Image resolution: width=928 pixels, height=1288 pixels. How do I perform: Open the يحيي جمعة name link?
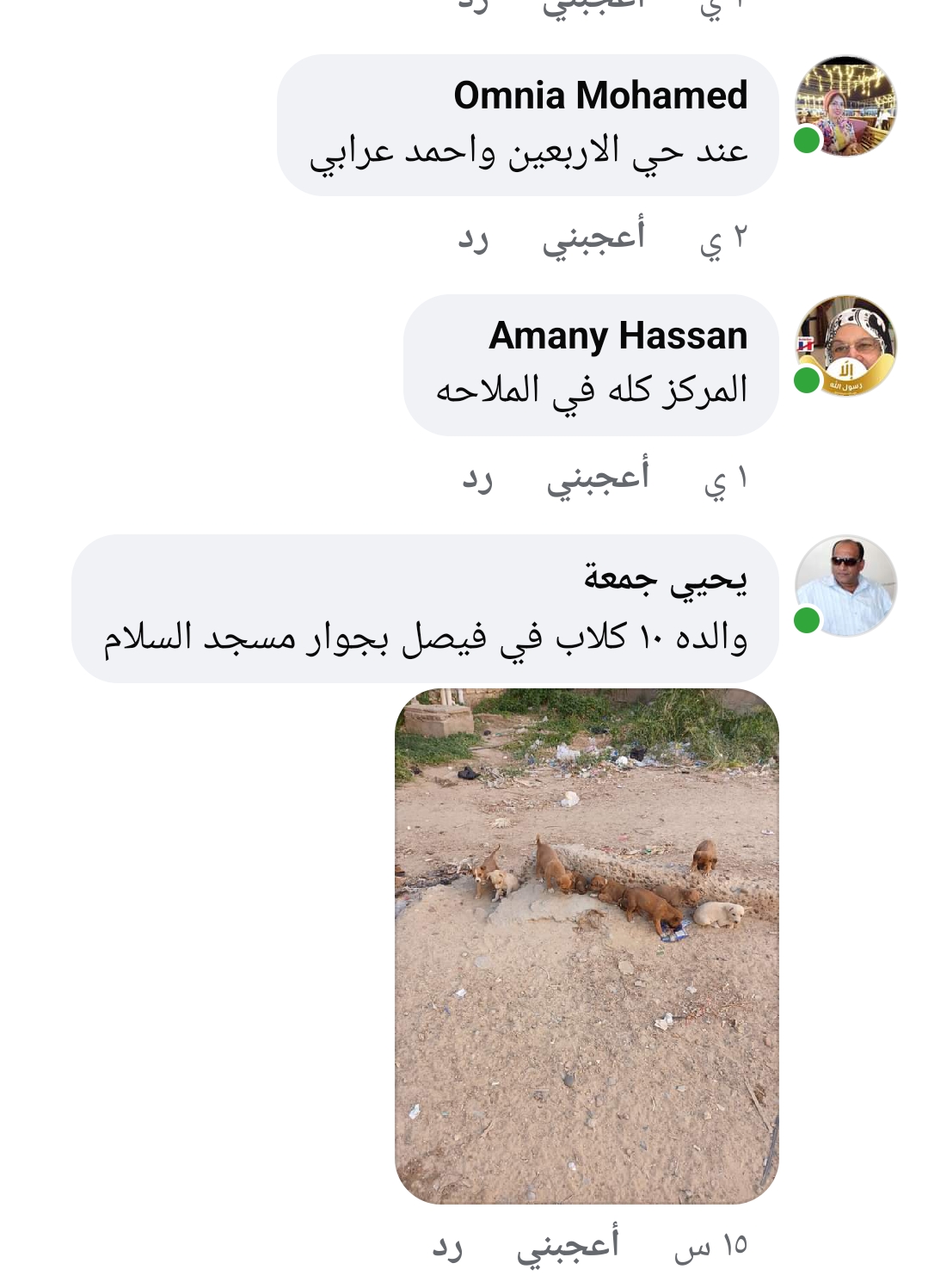pos(666,578)
